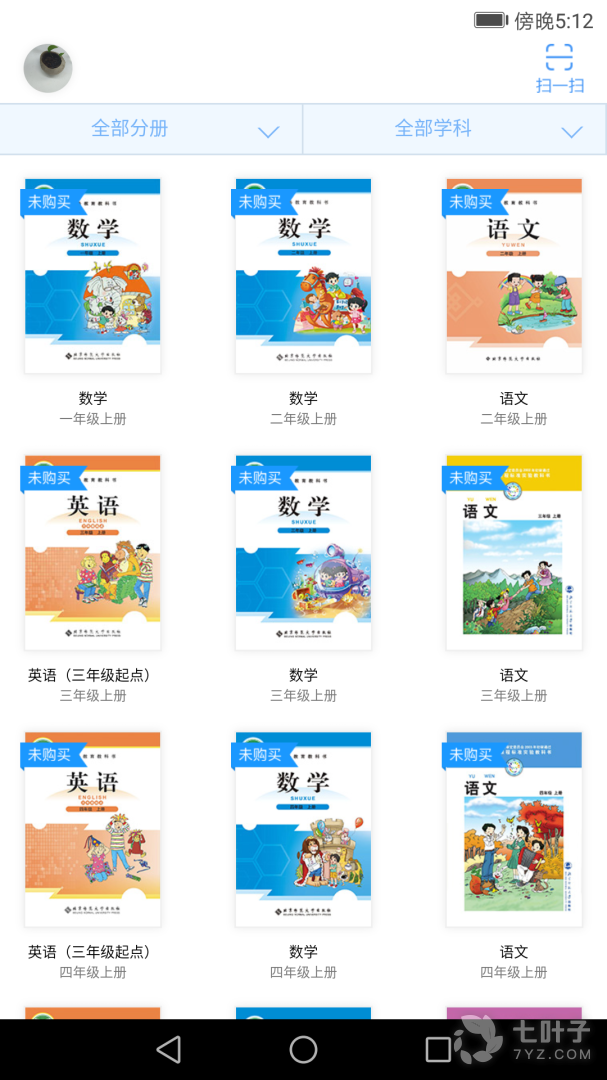Open 数学 三年级上册 textbook
Screen dimensions: 607x1080
pos(303,552)
